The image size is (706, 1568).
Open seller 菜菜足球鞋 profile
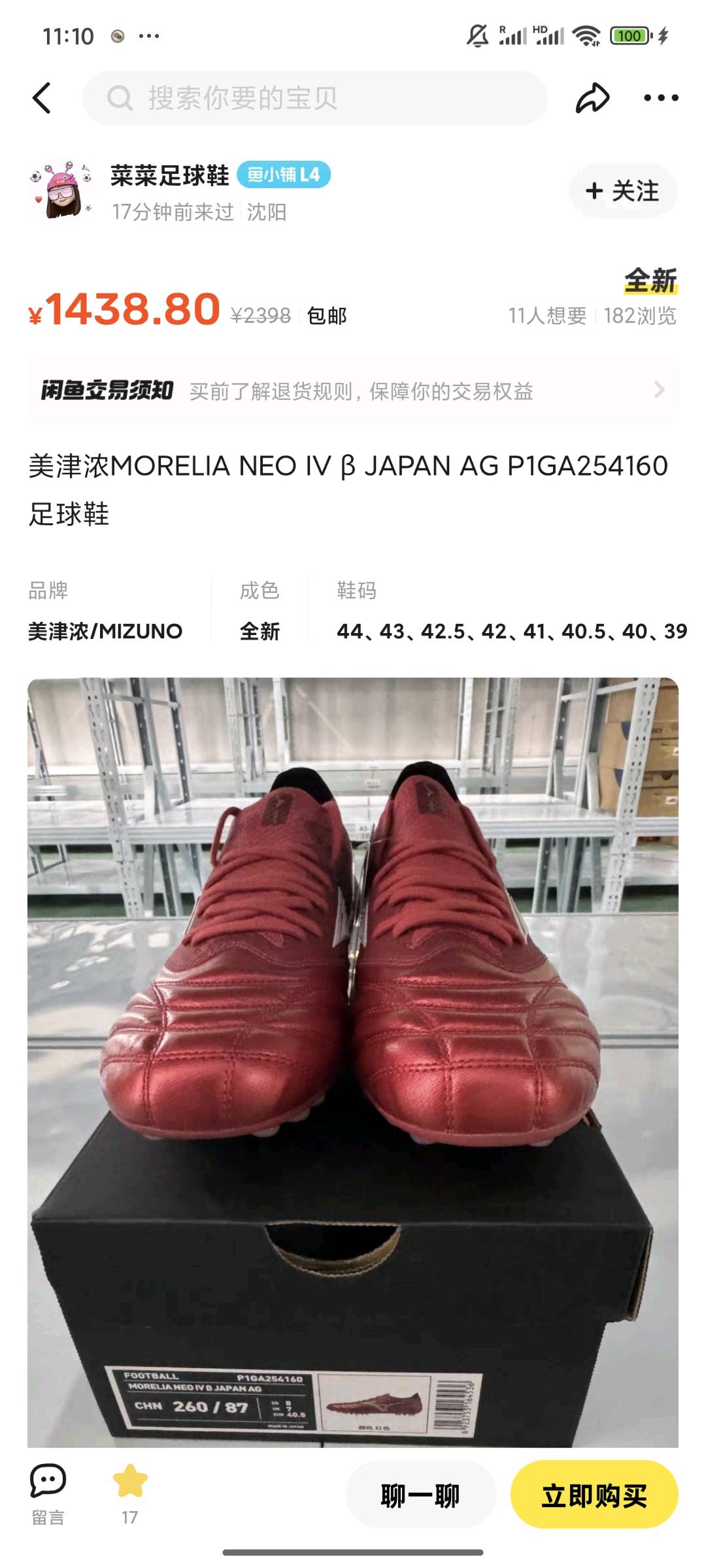tap(169, 176)
